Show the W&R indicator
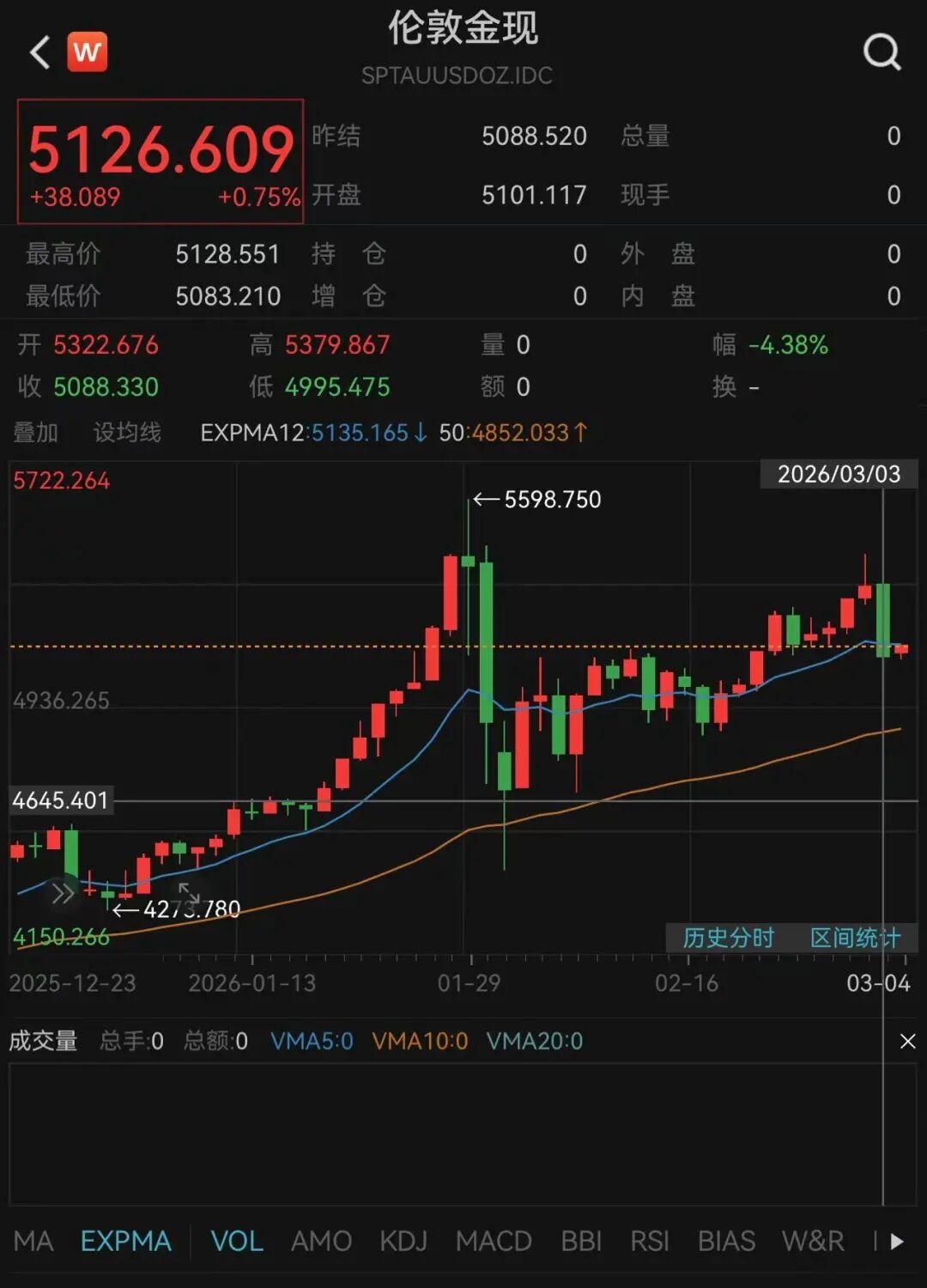 click(x=813, y=1241)
